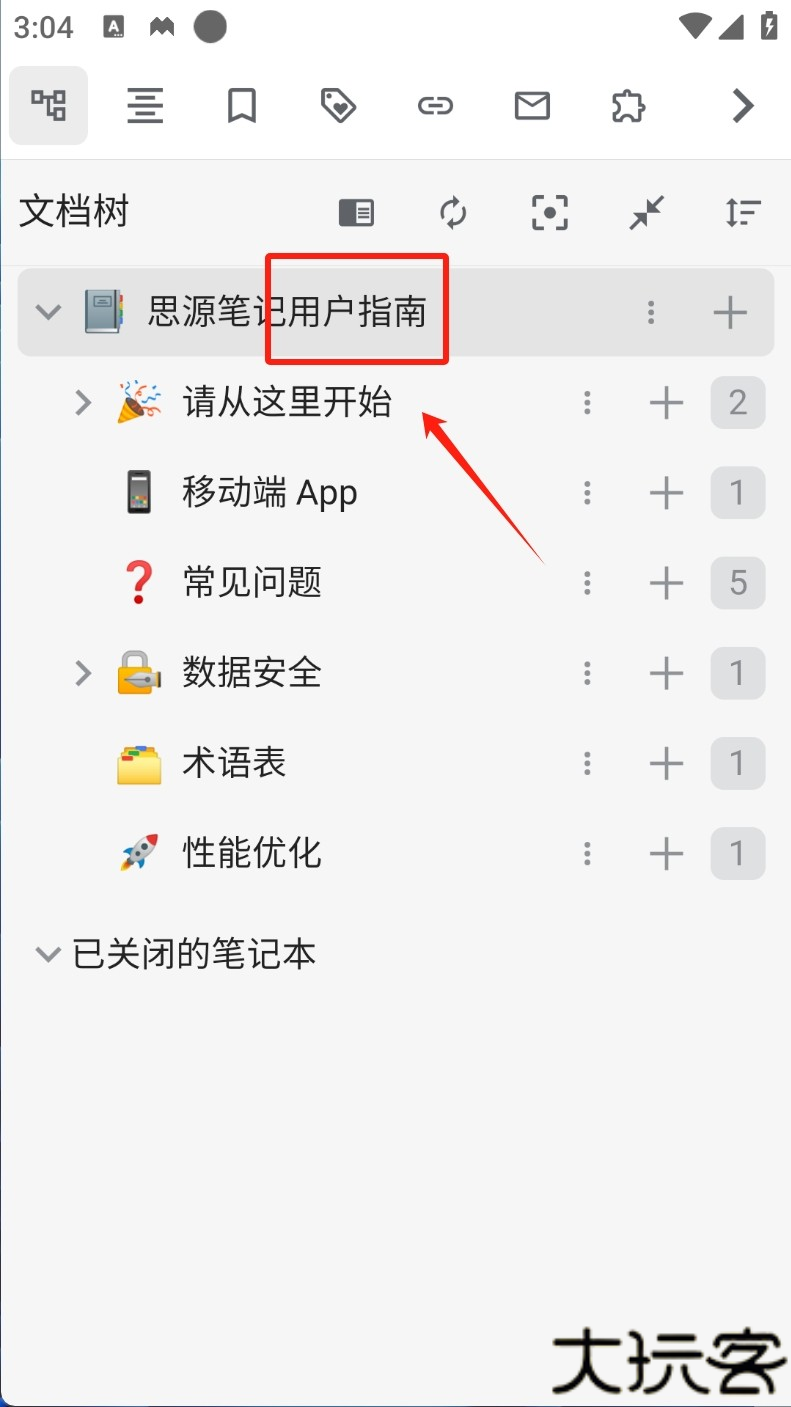
Task: Refresh the document tree
Action: 453,212
